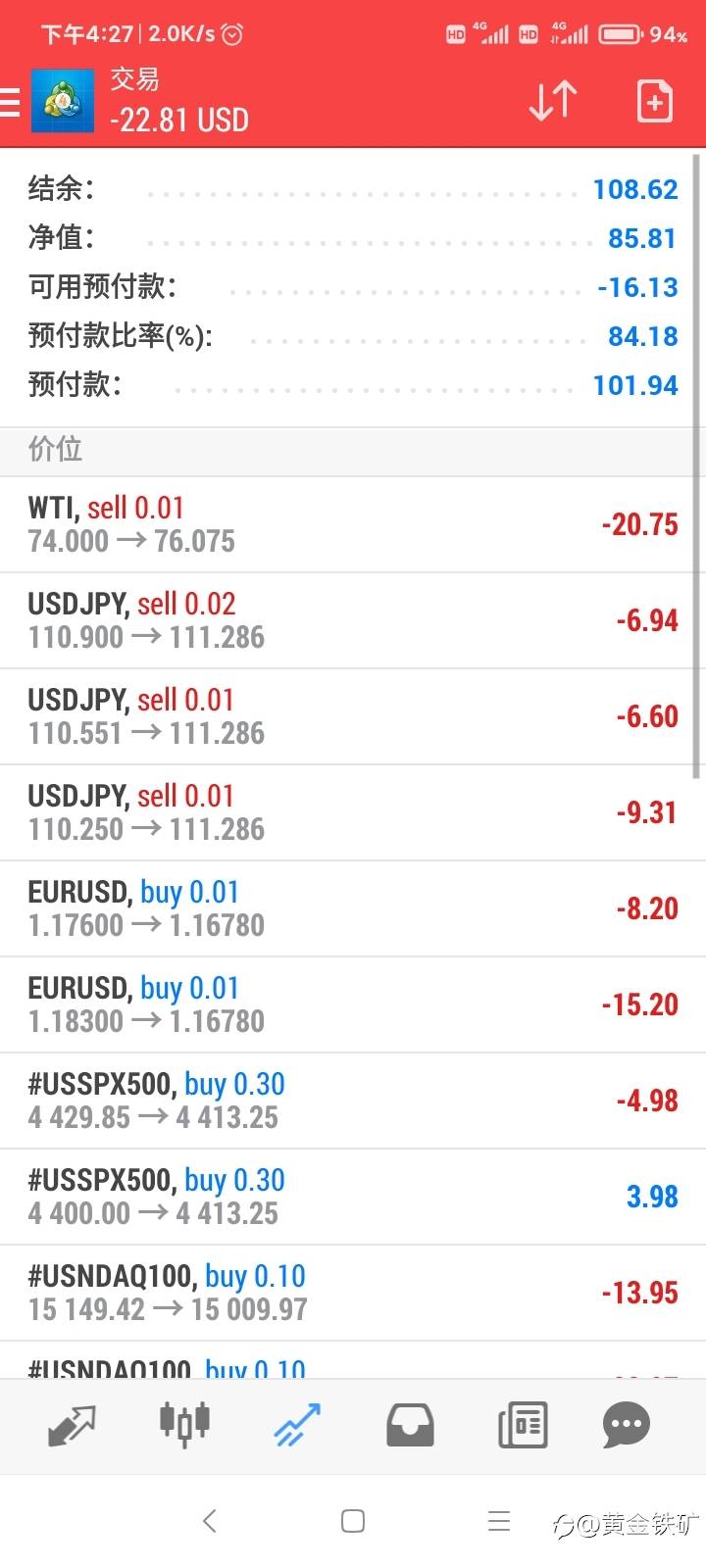This screenshot has height=1568, width=706.
Task: Switch to the candlestick chart tab
Action: pos(184,1425)
